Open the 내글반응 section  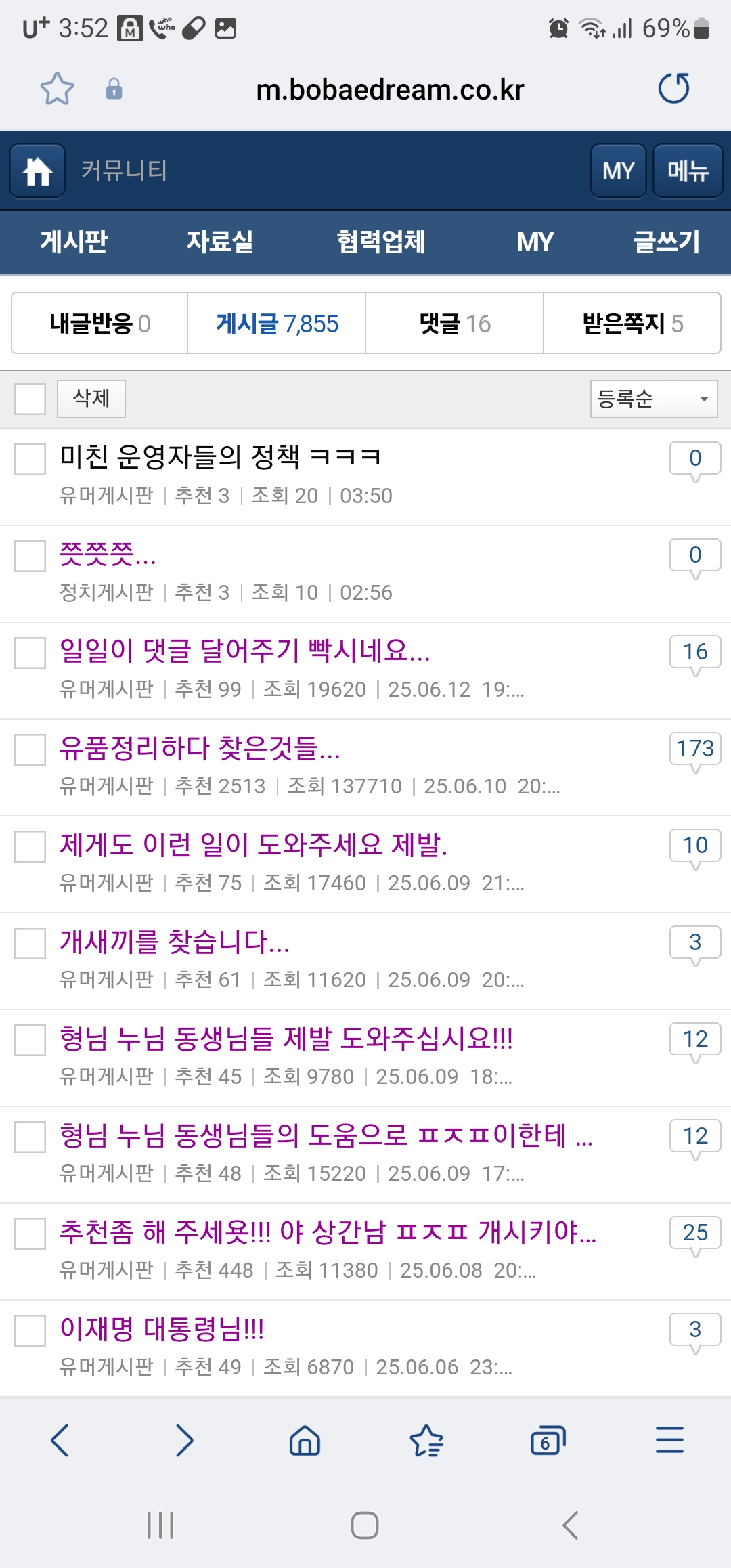point(99,324)
